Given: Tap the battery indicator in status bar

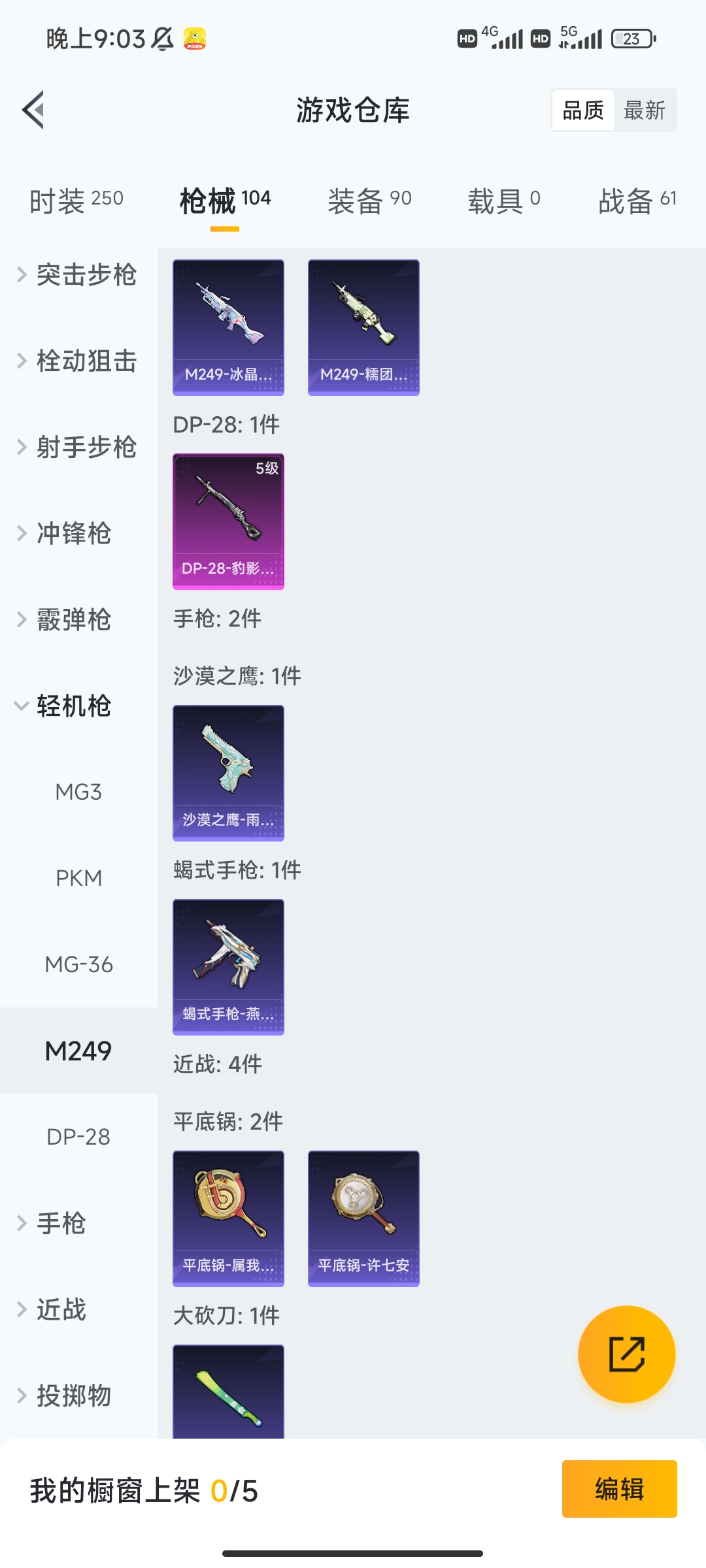Looking at the screenshot, I should coord(630,39).
